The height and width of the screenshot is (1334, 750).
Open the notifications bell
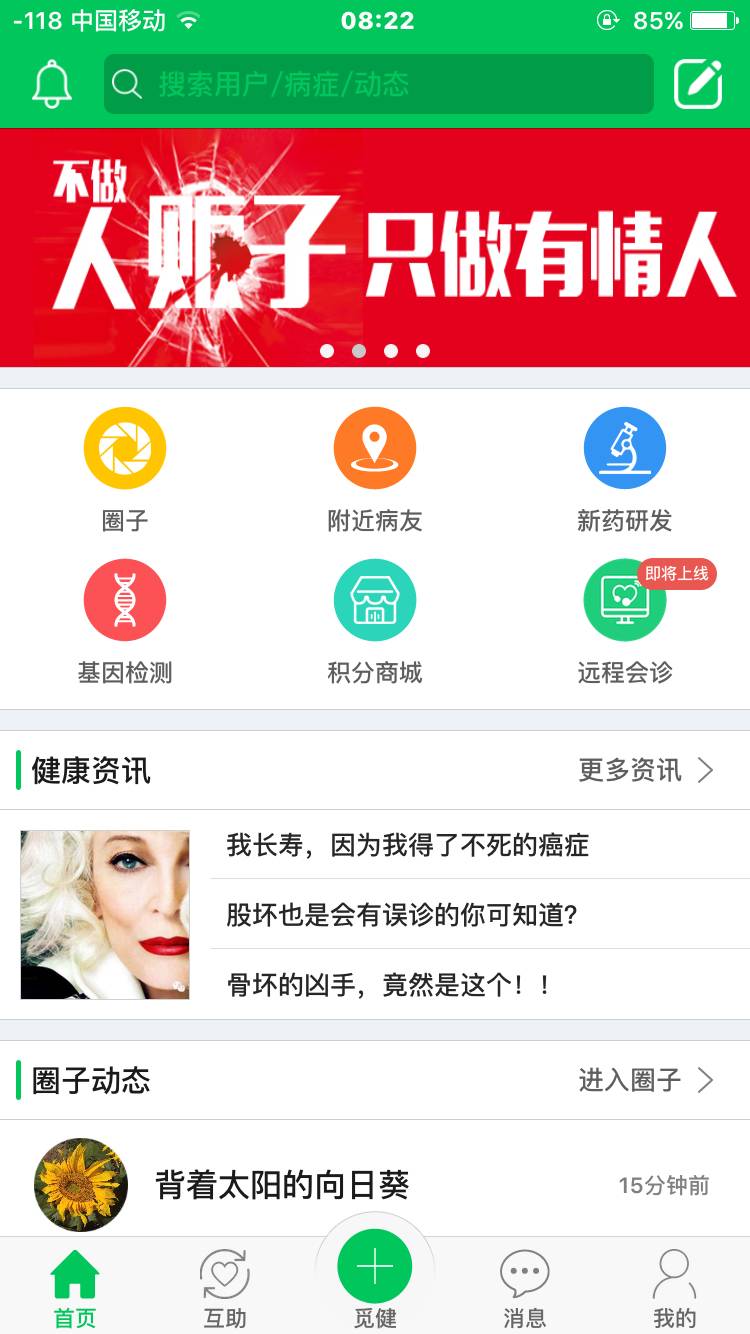coord(52,84)
